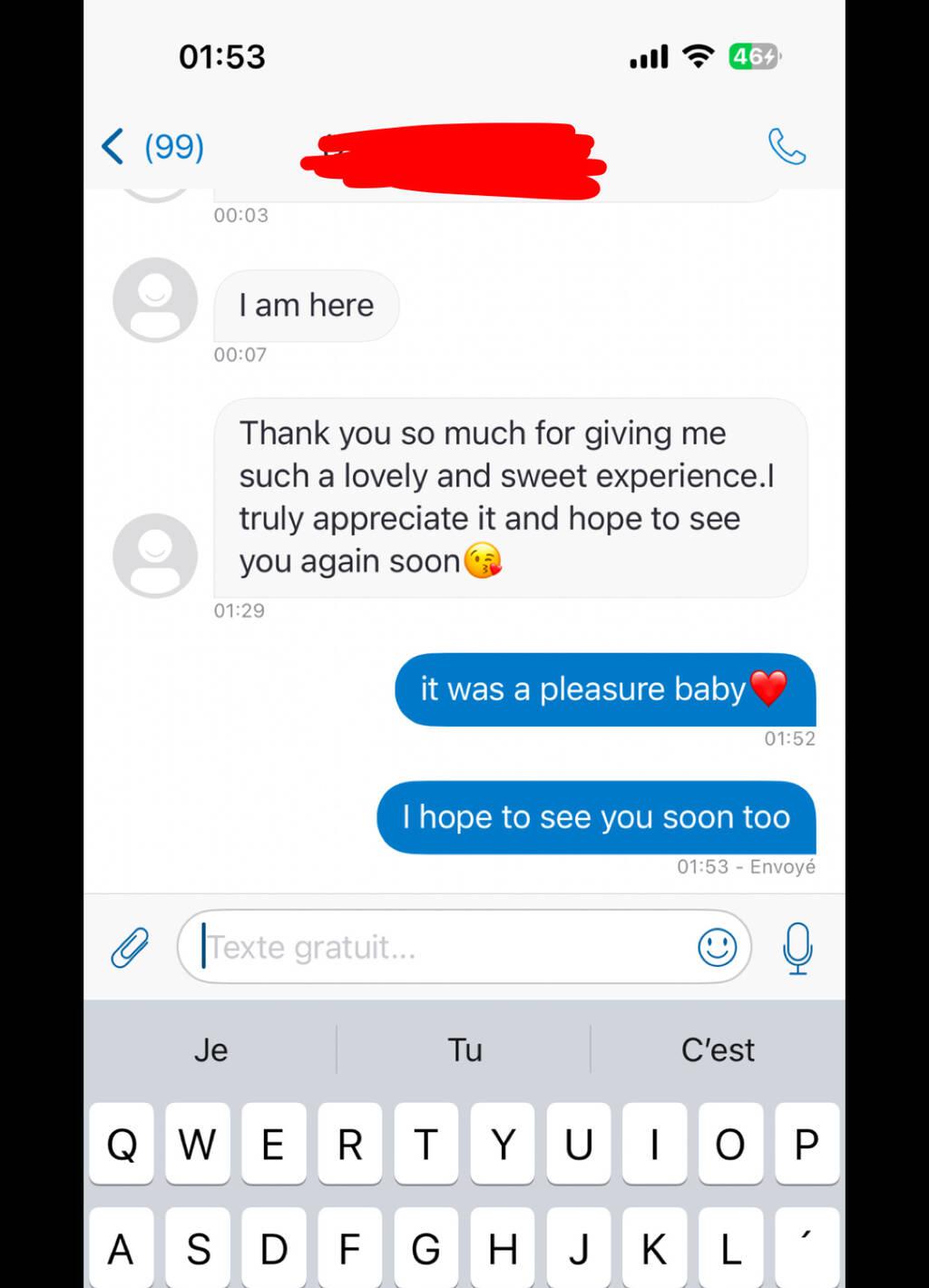Record a voice message with the microphone
Image resolution: width=929 pixels, height=1288 pixels.
[x=797, y=948]
